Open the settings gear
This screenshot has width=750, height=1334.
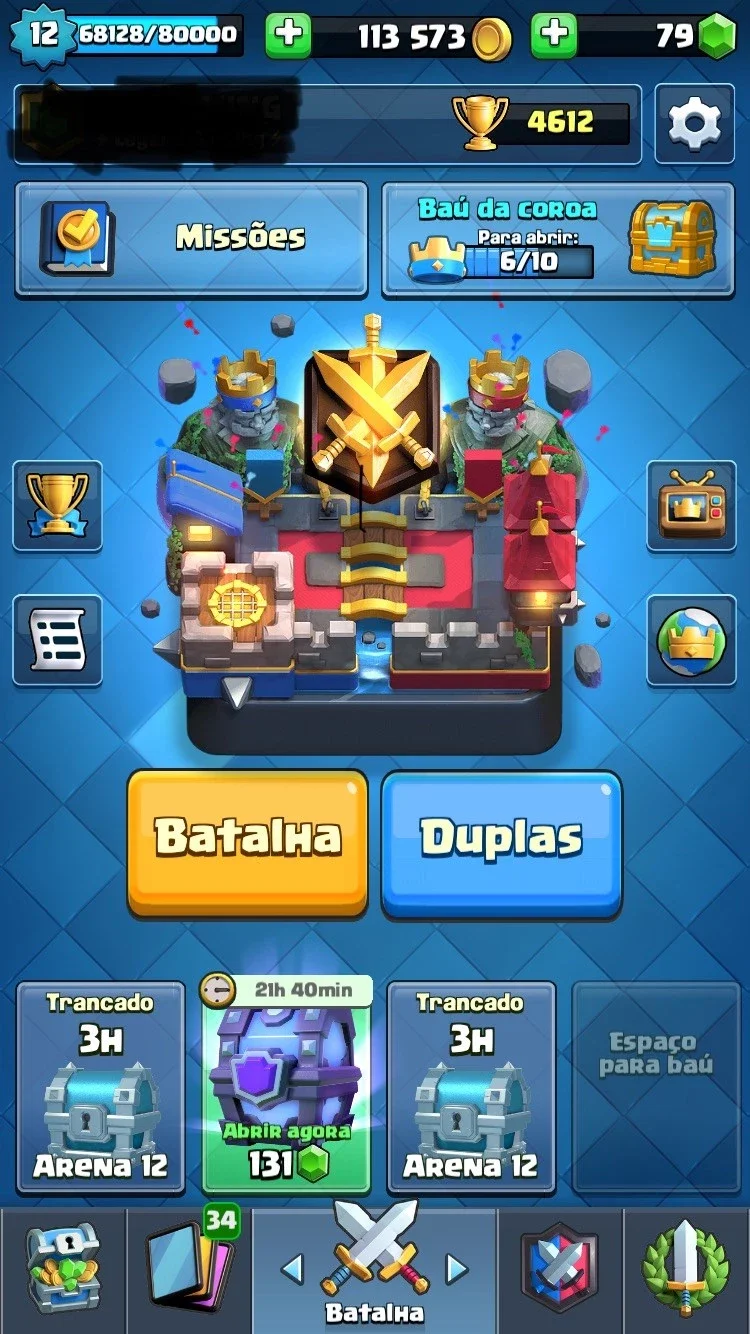[x=694, y=123]
